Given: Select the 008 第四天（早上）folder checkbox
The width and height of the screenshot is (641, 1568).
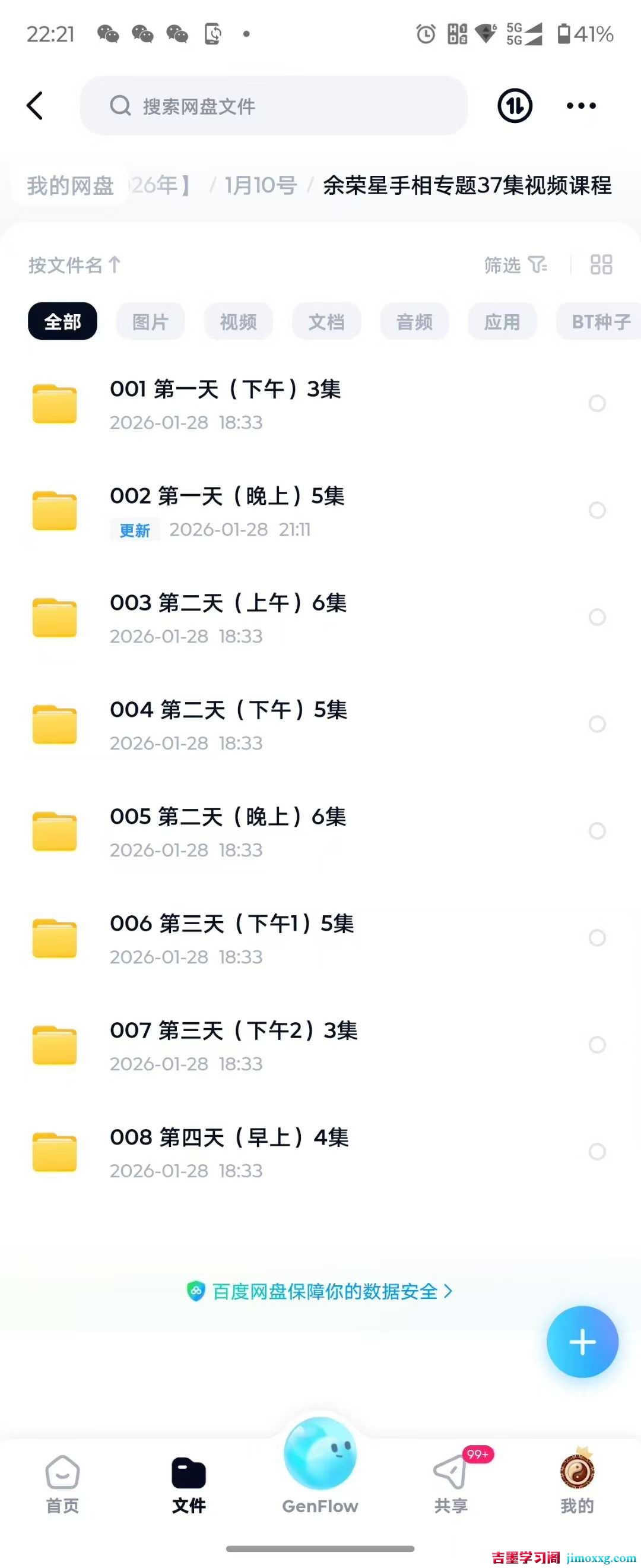Looking at the screenshot, I should click(x=598, y=1152).
